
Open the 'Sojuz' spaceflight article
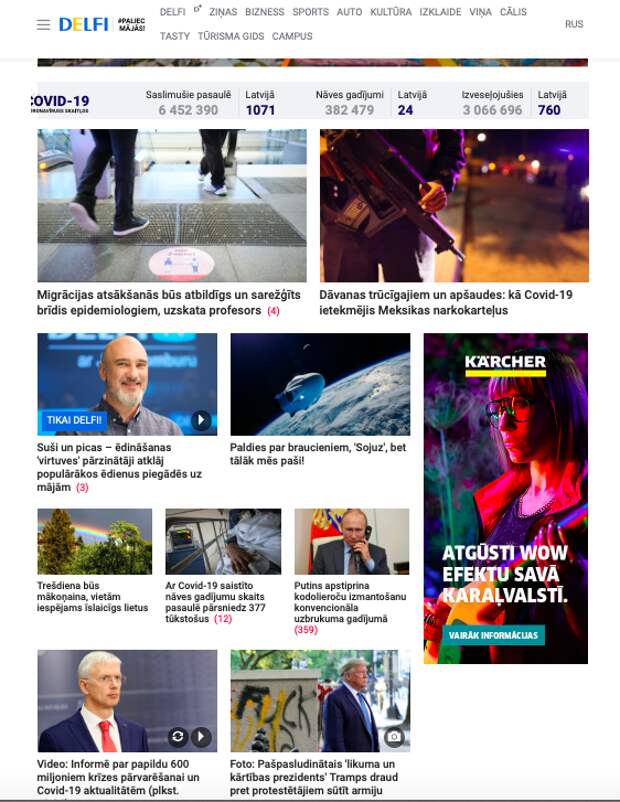click(x=318, y=454)
